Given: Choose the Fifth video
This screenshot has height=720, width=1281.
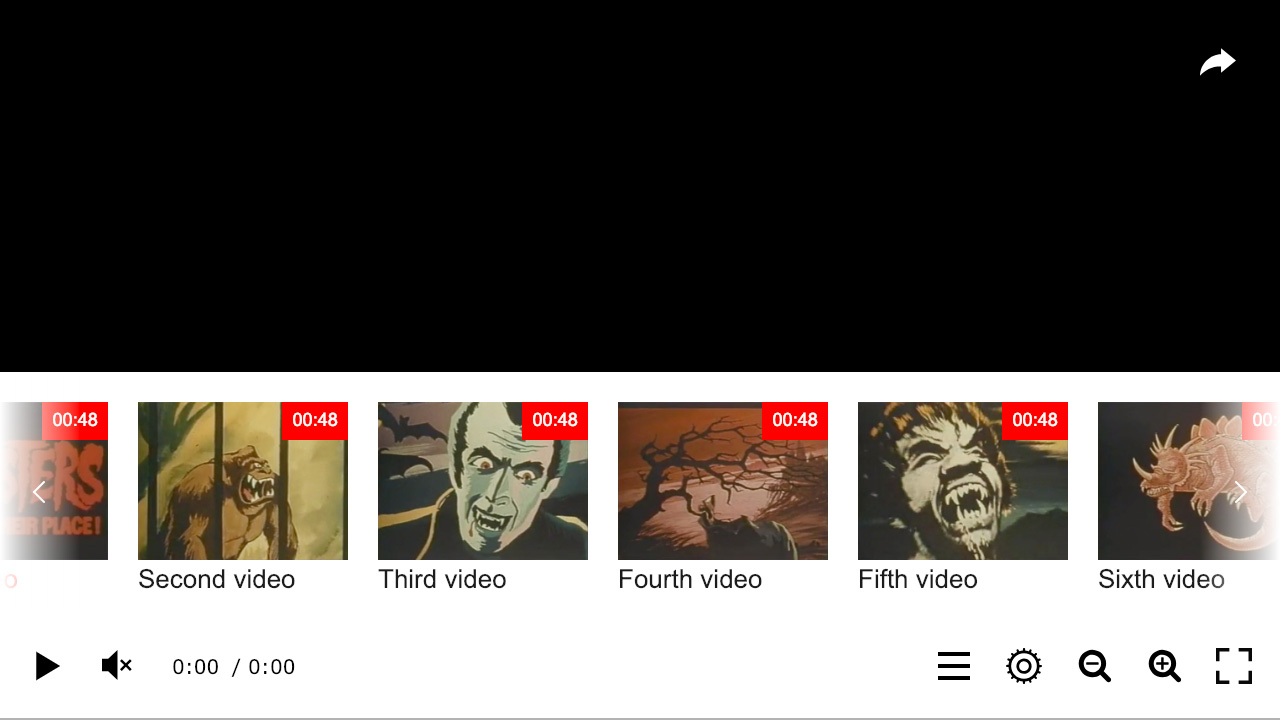Looking at the screenshot, I should click(962, 481).
